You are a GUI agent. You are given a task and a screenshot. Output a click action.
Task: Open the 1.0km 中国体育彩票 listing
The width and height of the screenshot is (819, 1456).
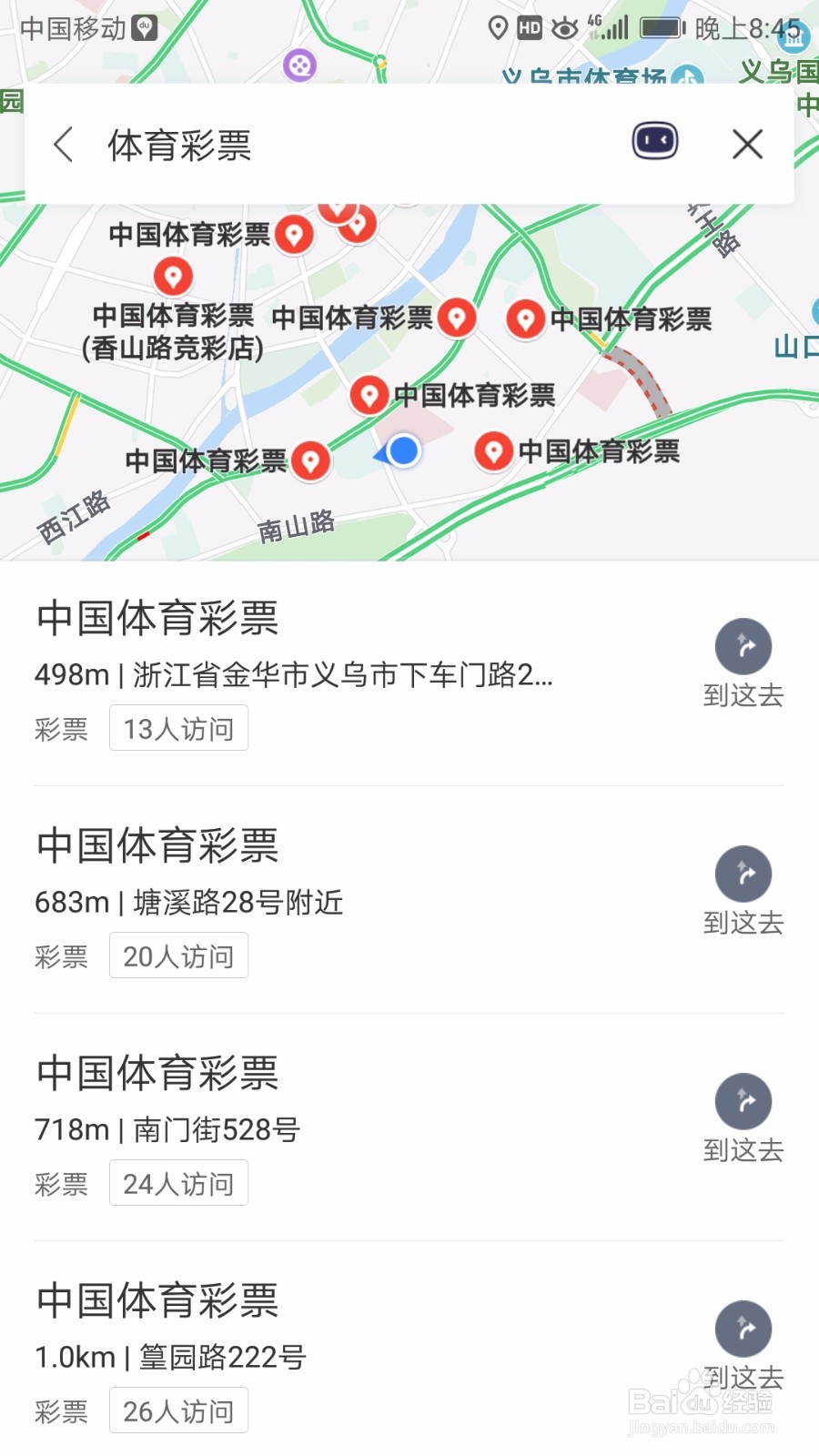coord(157,1303)
